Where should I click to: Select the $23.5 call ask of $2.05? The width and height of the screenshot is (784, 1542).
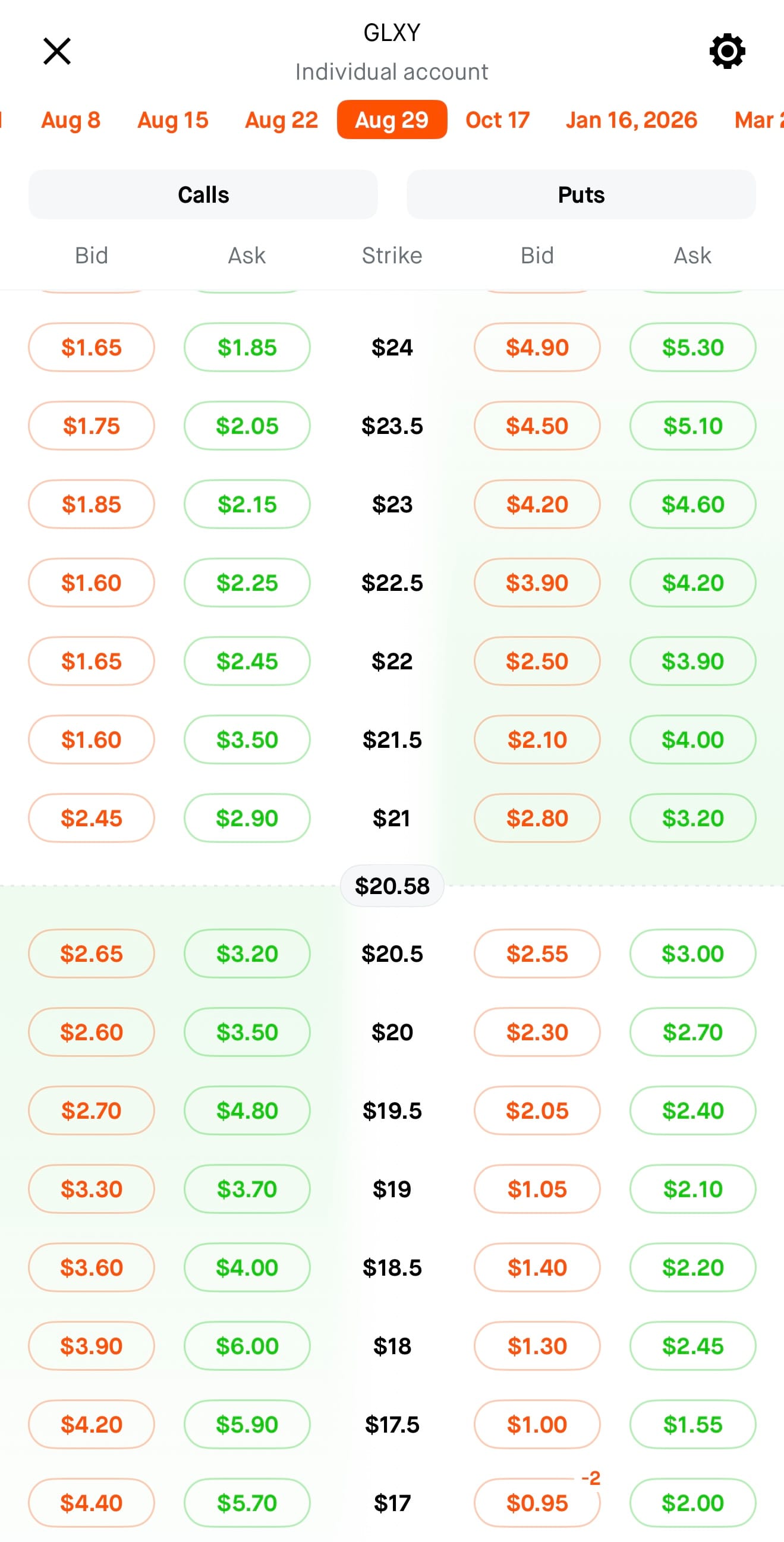247,426
